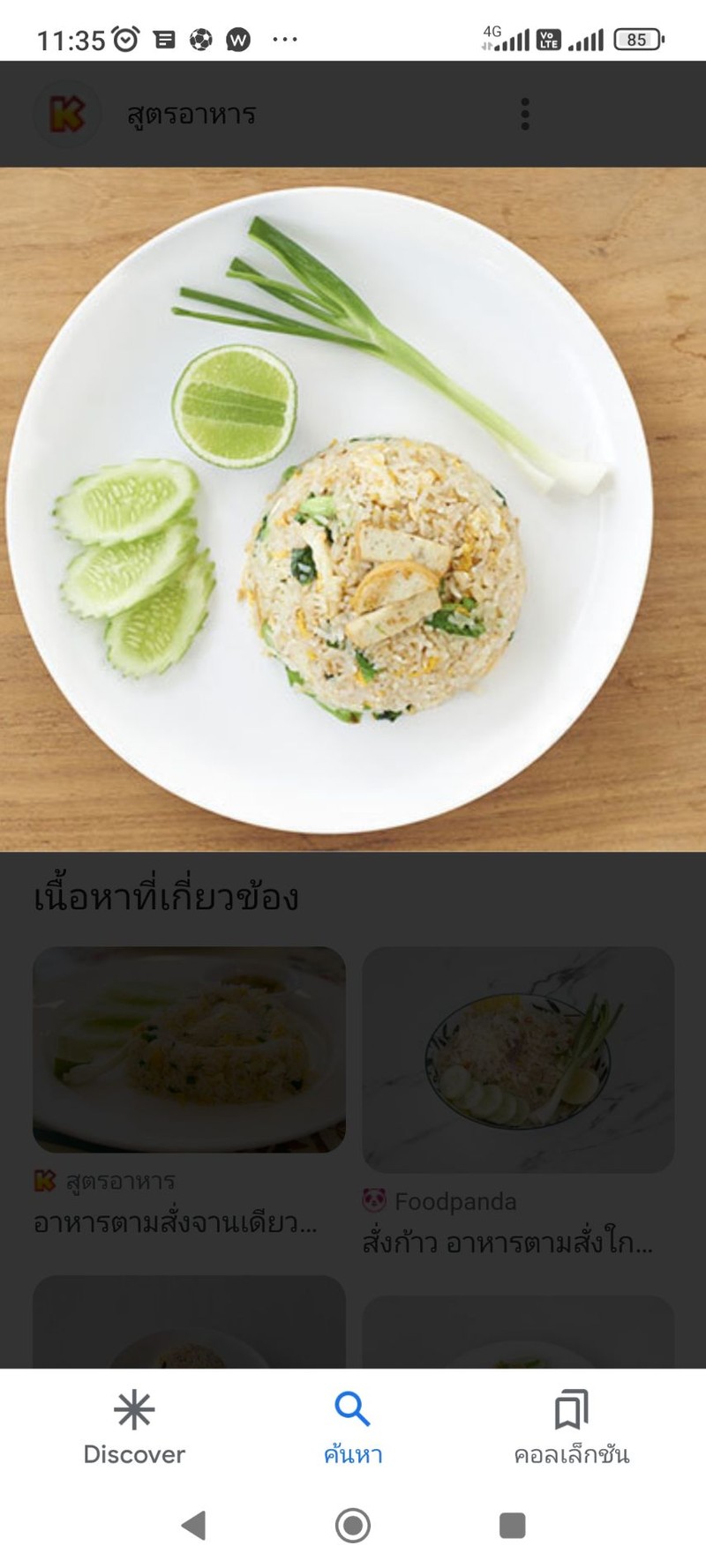View the fried rice photo full size
Screen dimensions: 706x1568
pyautogui.click(x=353, y=509)
